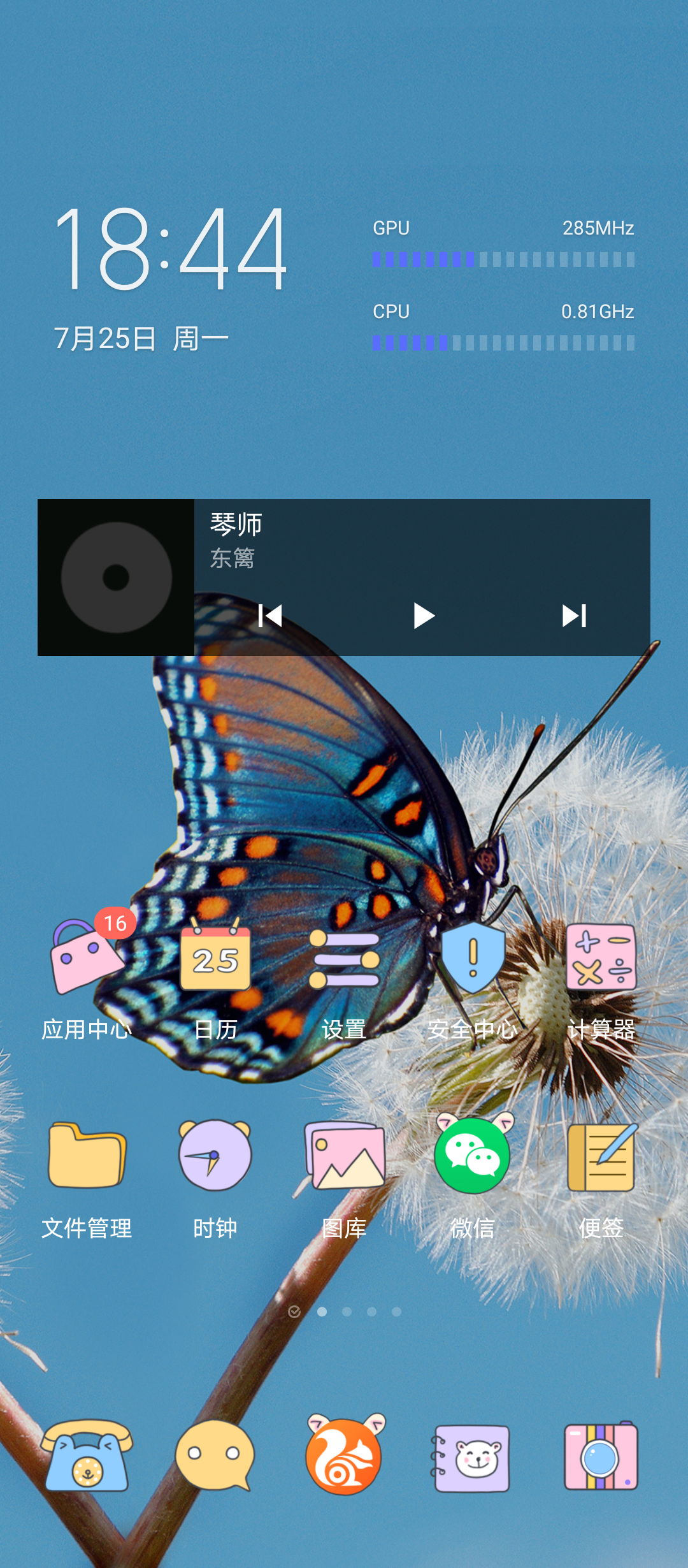688x1568 pixels.
Task: Play the song 琴师
Action: click(423, 616)
